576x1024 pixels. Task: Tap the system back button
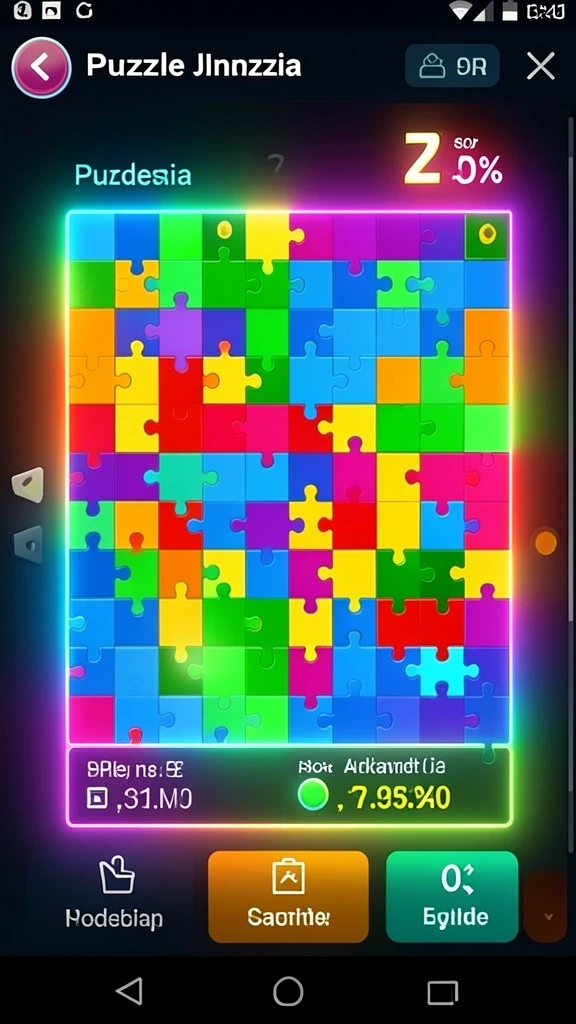[129, 991]
